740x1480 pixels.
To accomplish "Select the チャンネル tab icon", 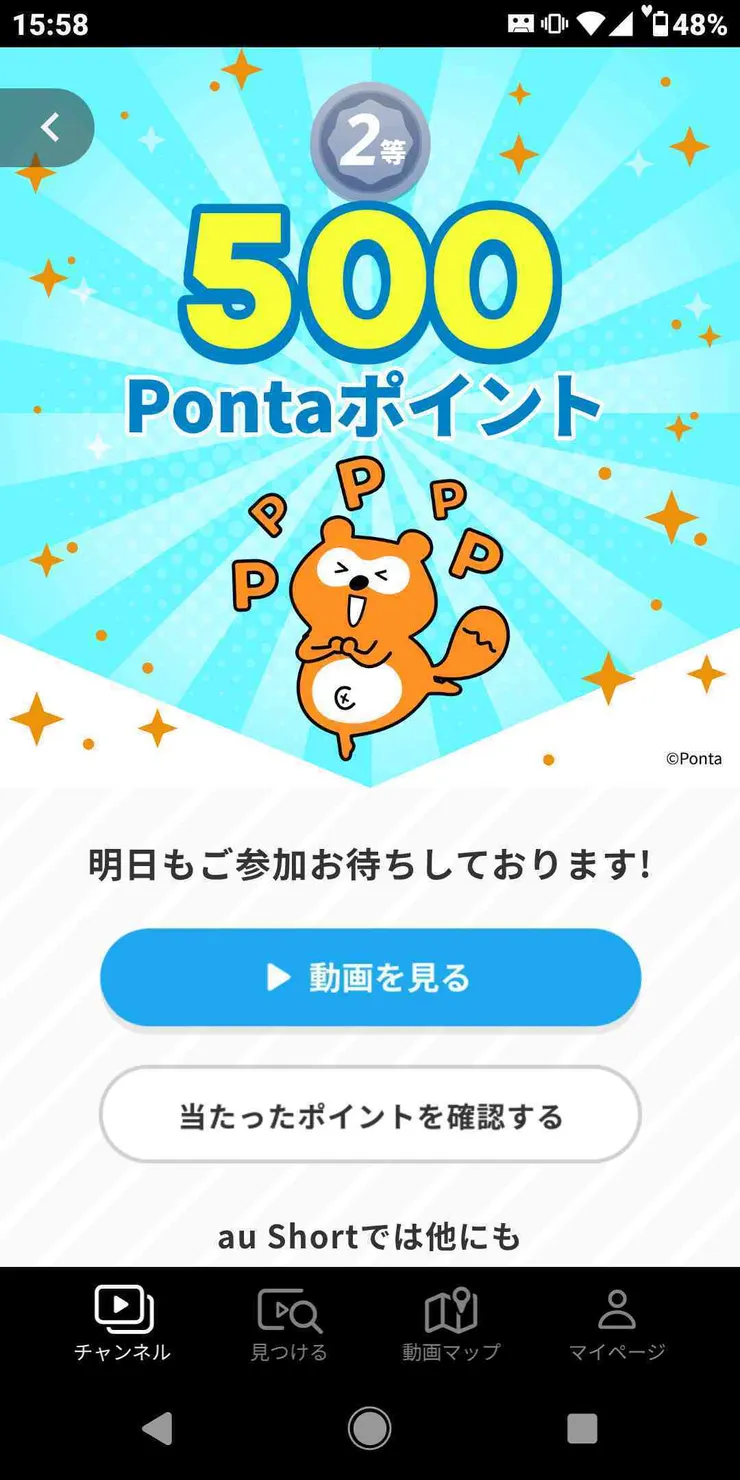I will point(122,1307).
